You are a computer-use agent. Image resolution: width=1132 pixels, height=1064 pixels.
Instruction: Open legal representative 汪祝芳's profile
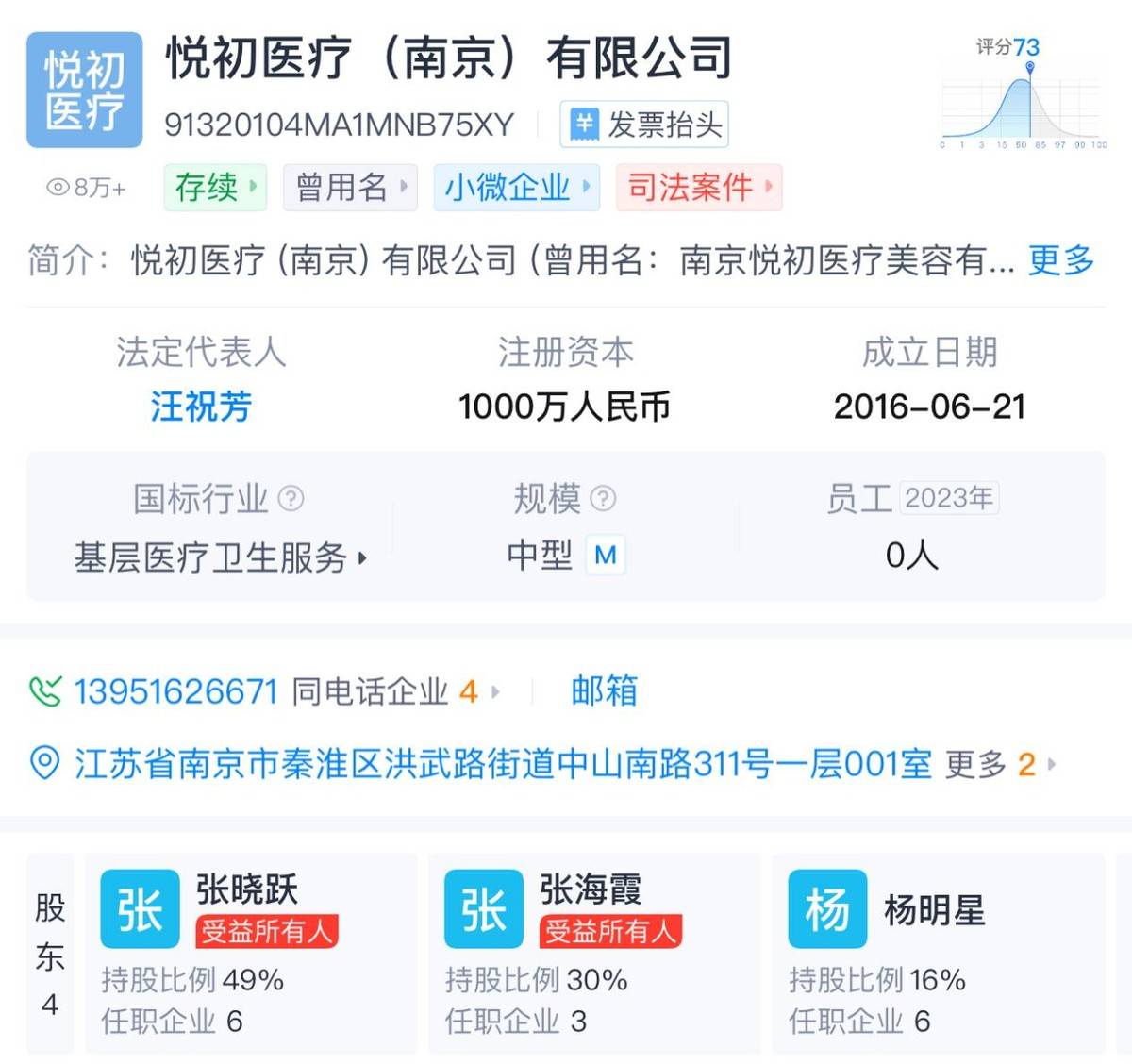click(201, 407)
